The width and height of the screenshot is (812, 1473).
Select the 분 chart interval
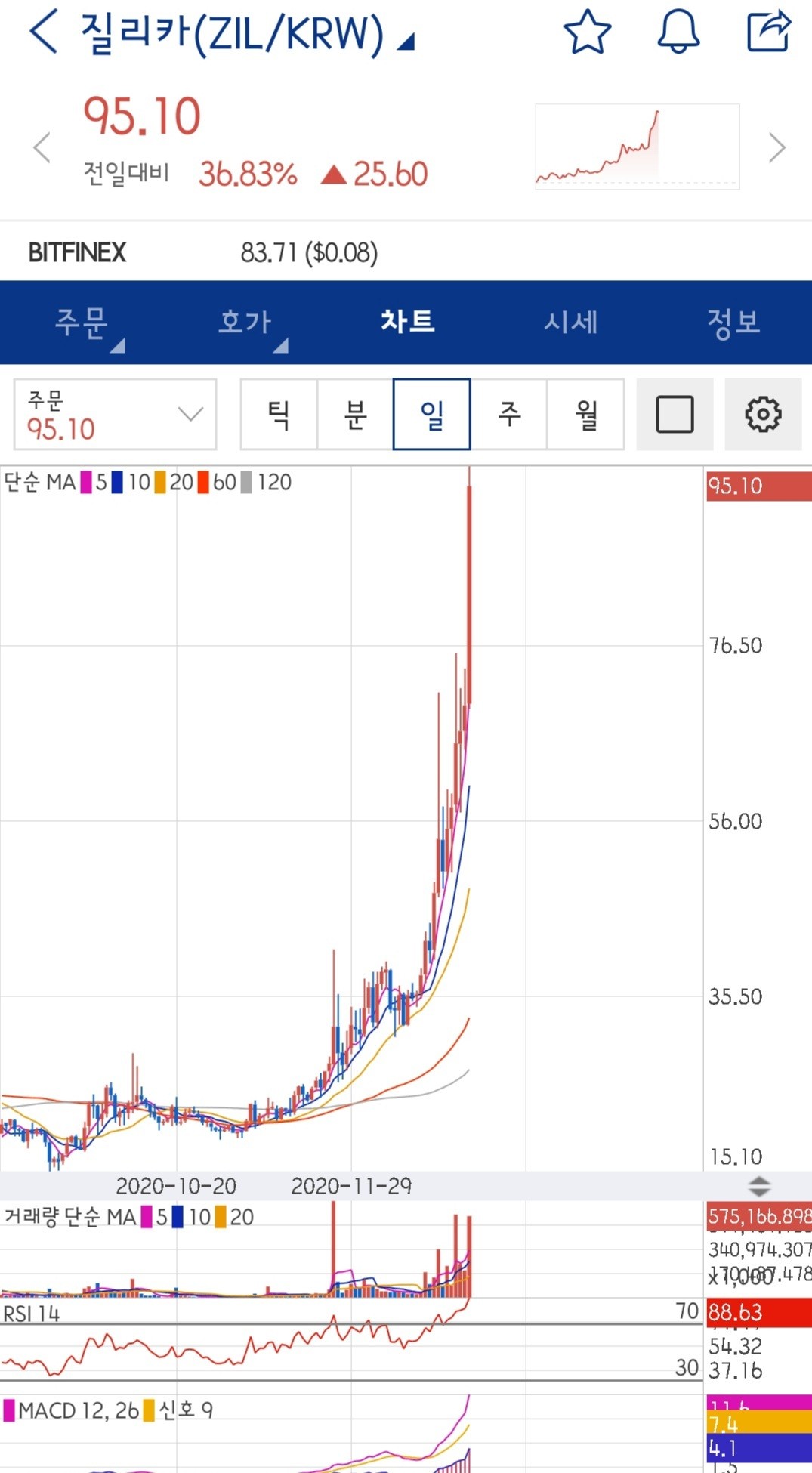pyautogui.click(x=355, y=415)
